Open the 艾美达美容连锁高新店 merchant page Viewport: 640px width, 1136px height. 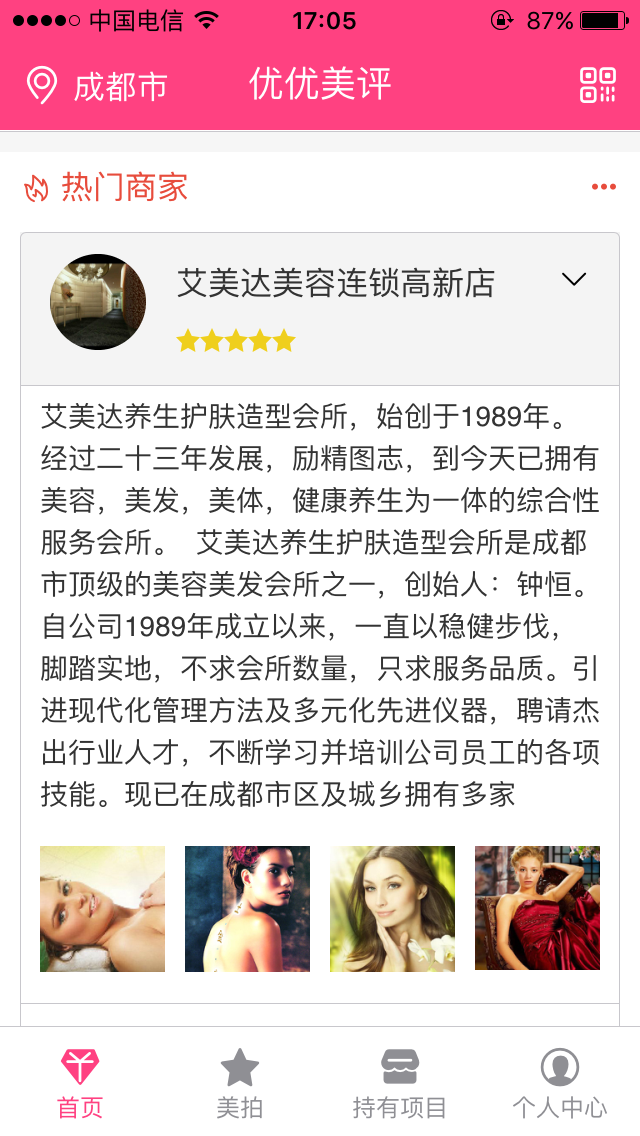(x=335, y=284)
